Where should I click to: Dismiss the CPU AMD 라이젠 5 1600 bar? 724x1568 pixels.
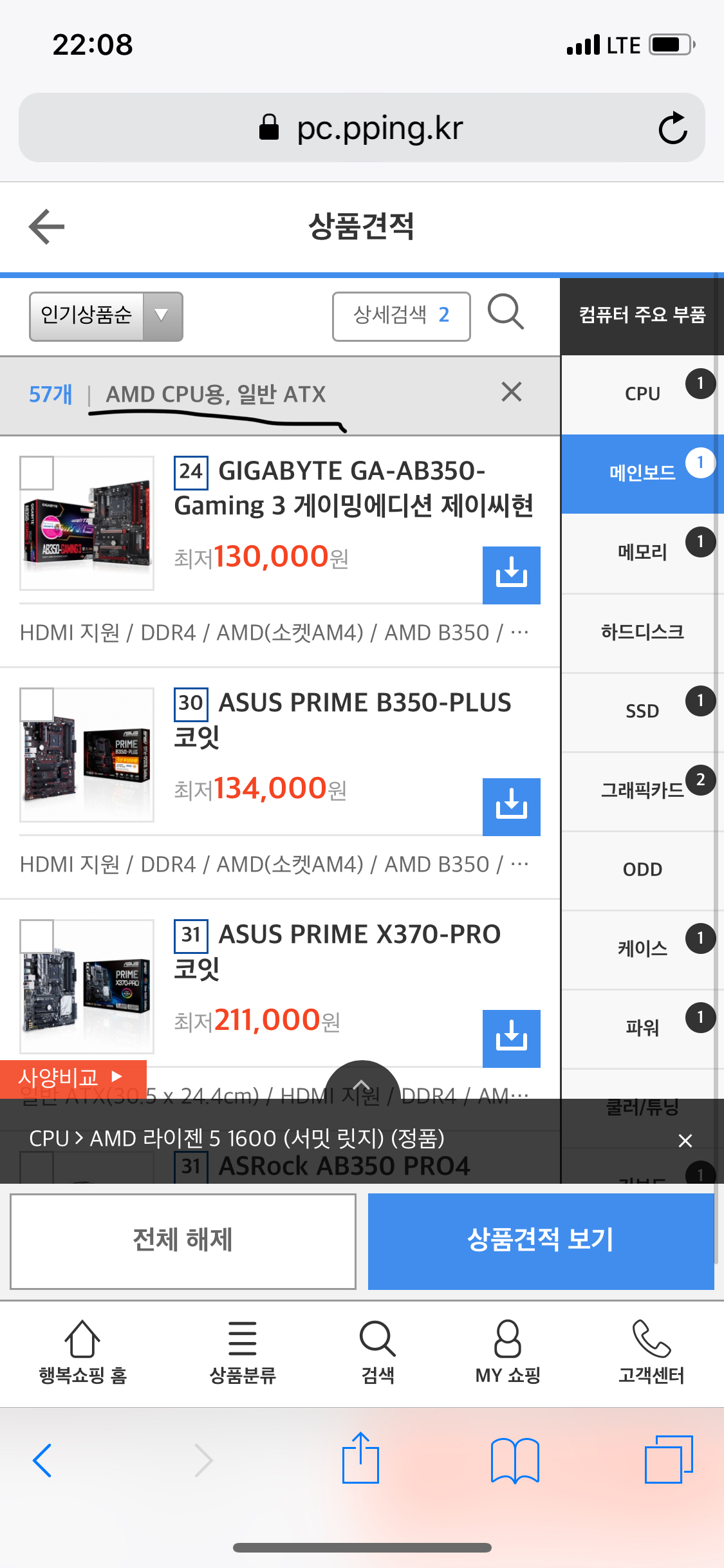pyautogui.click(x=685, y=1141)
